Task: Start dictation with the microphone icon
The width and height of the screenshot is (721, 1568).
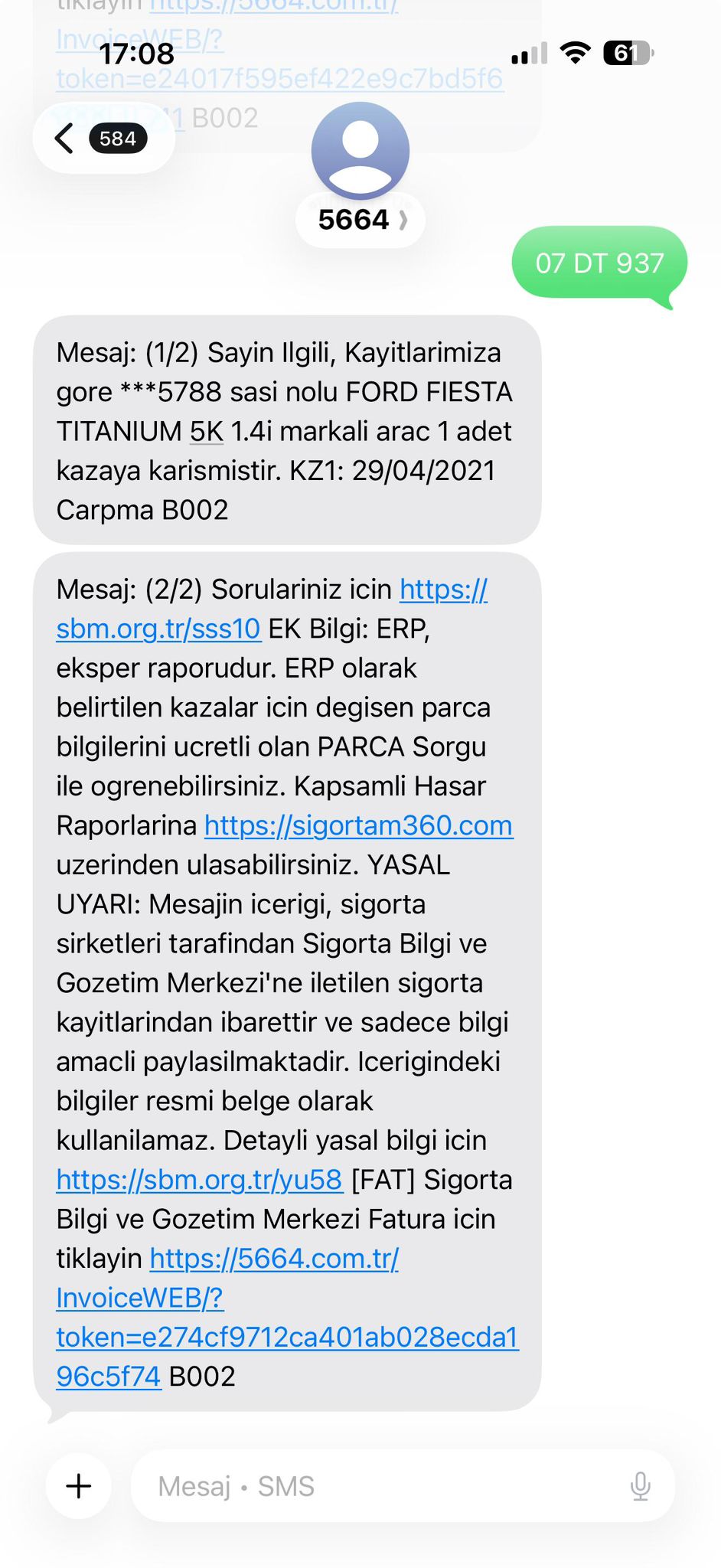Action: [x=640, y=1486]
